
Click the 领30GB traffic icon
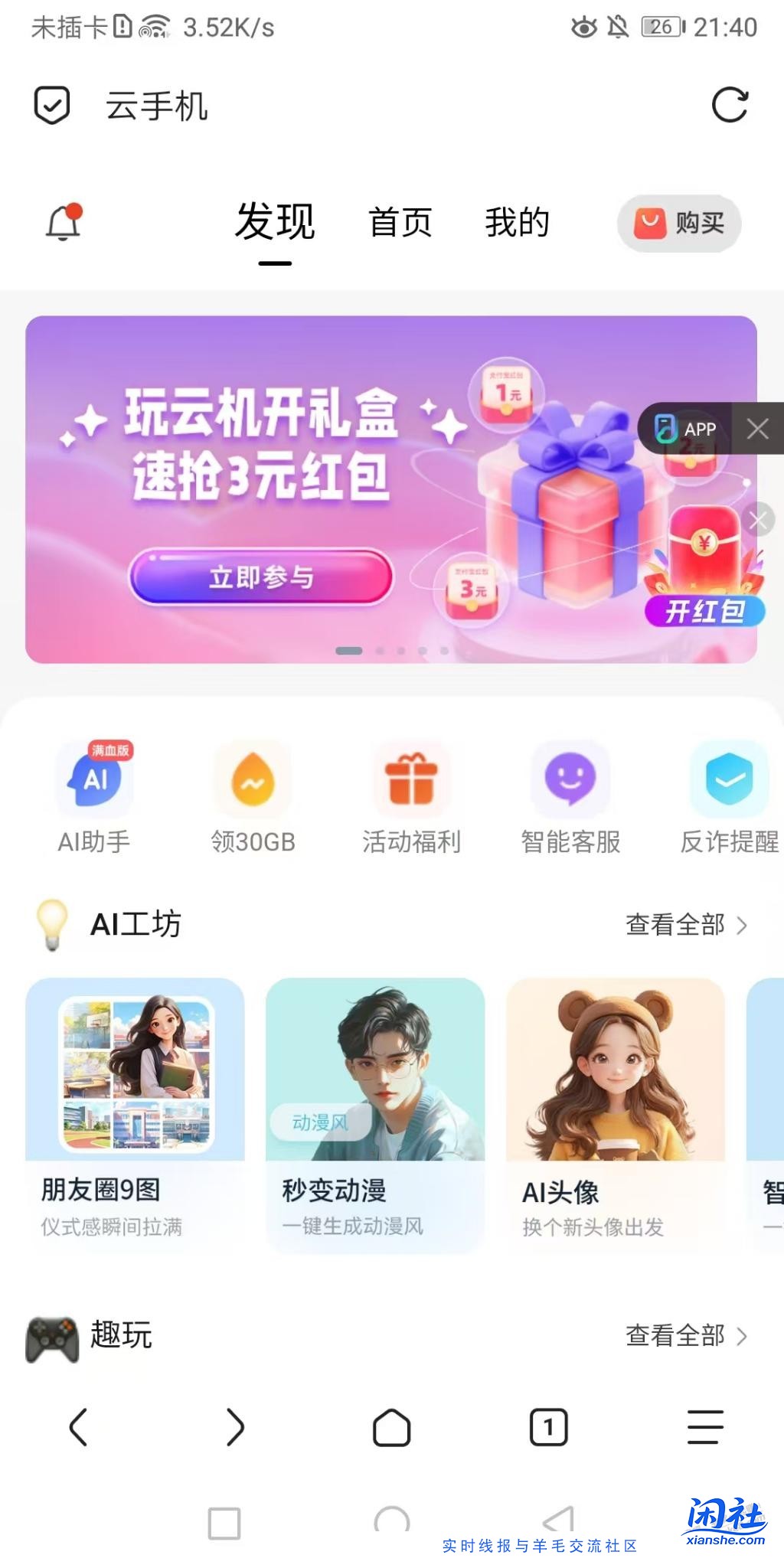pyautogui.click(x=253, y=779)
